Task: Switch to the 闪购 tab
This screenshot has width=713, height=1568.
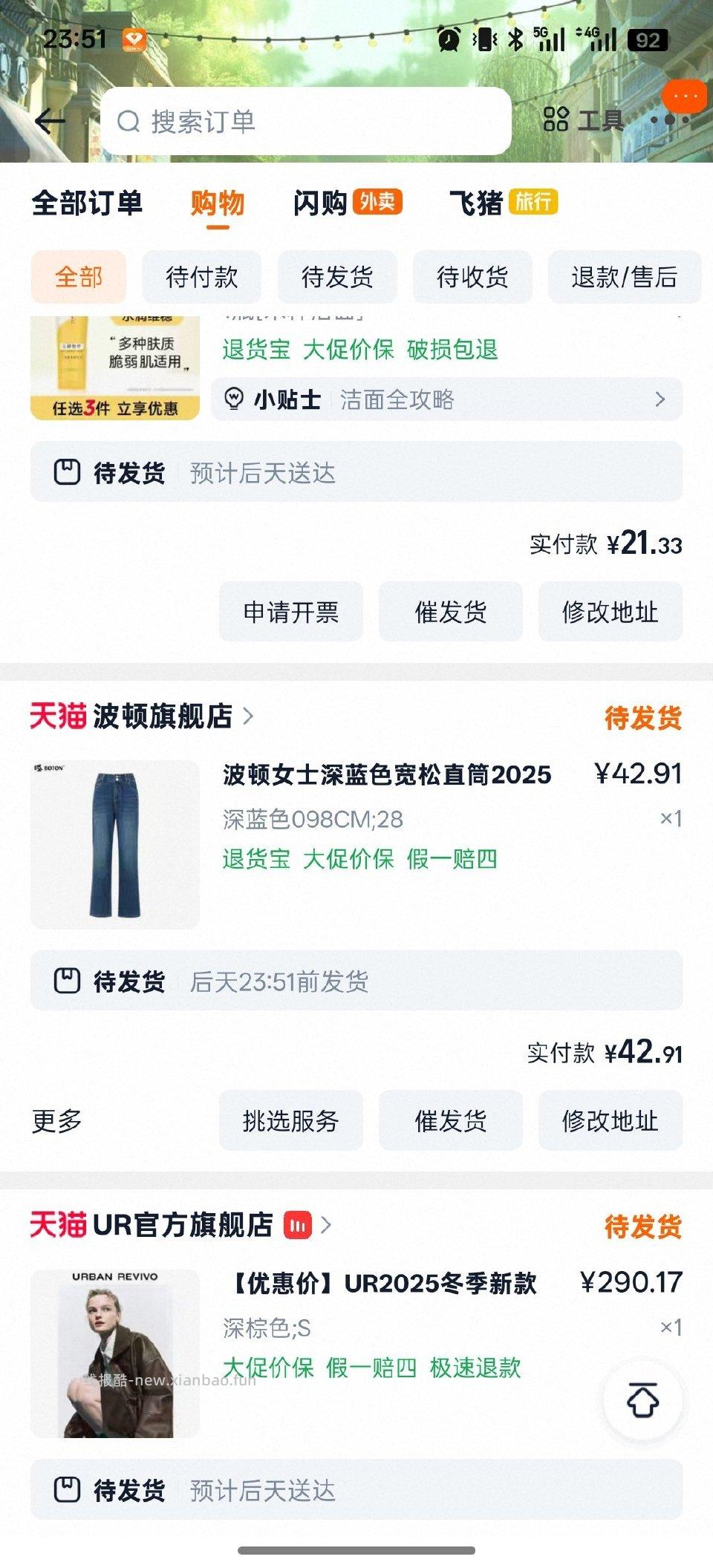Action: 324,203
